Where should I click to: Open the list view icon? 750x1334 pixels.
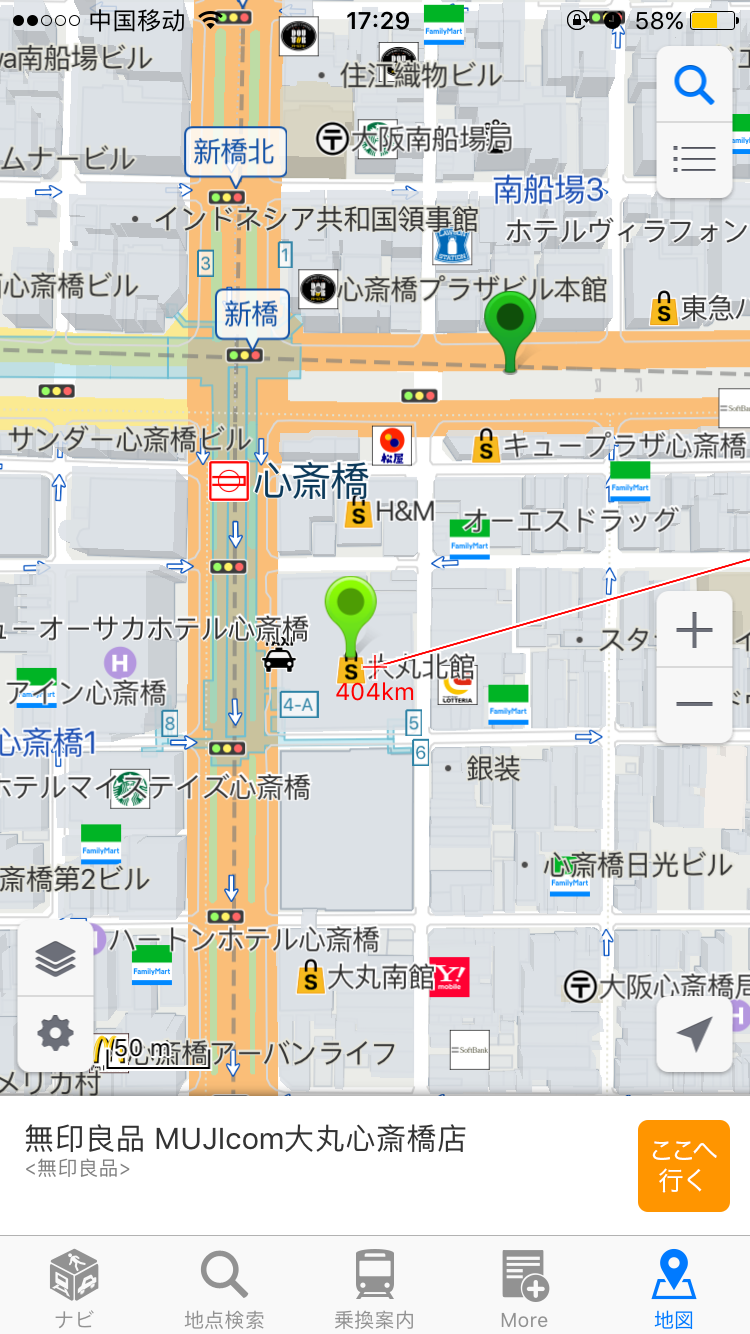coord(694,159)
